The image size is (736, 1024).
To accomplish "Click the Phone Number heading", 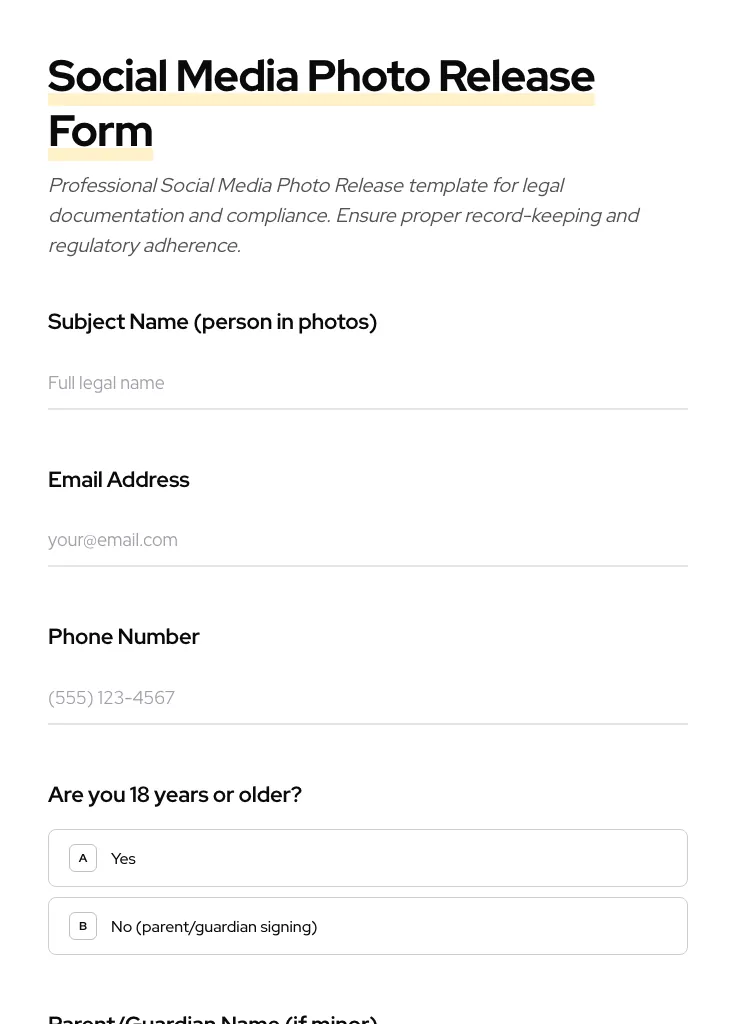I will coord(123,636).
